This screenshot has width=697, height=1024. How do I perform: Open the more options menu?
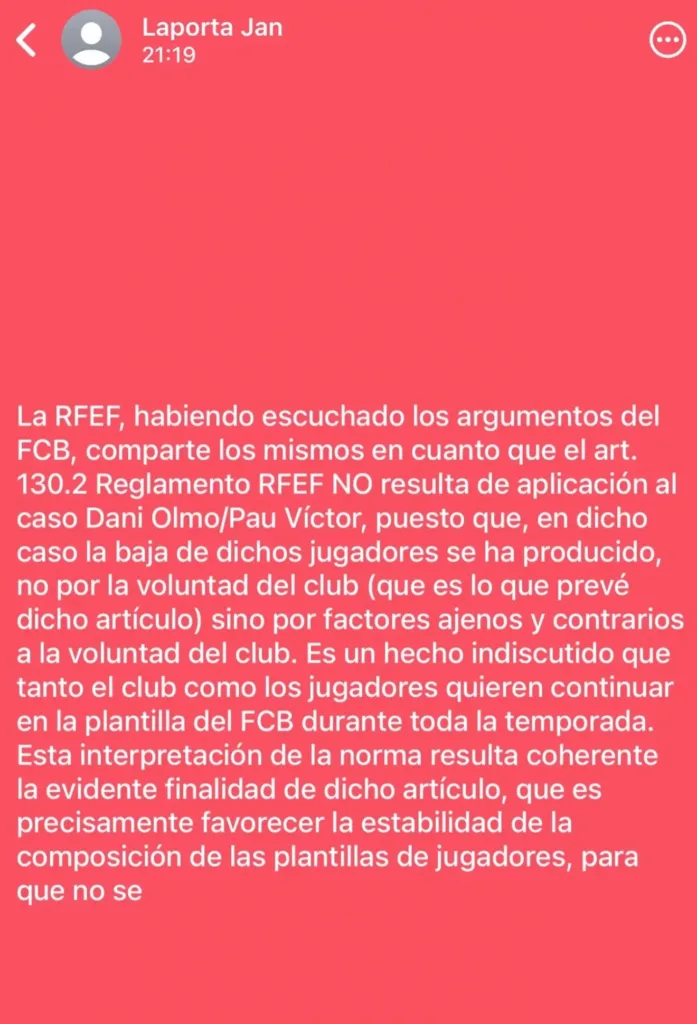(x=665, y=40)
